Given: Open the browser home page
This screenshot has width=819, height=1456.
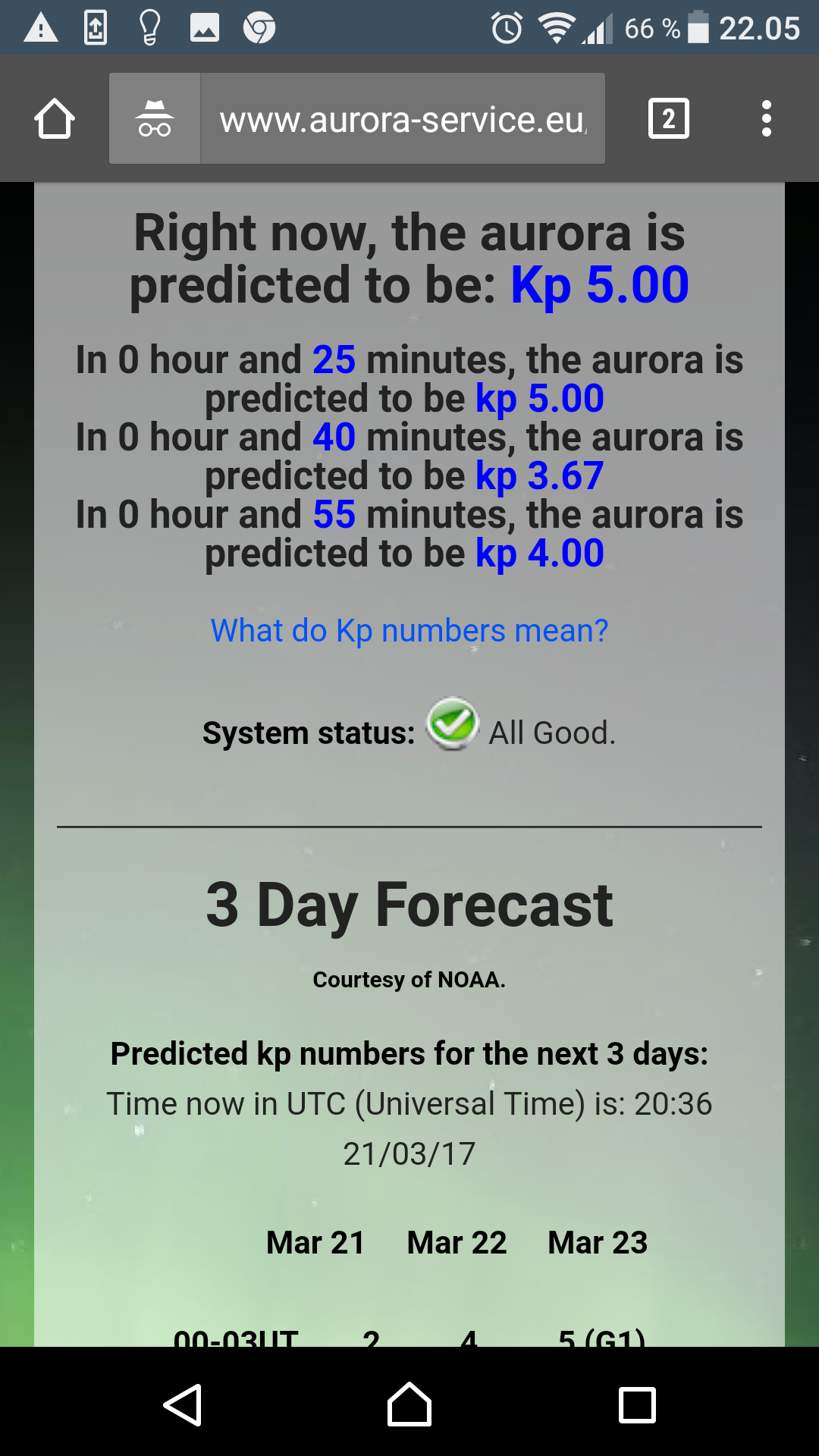Looking at the screenshot, I should pos(55,119).
